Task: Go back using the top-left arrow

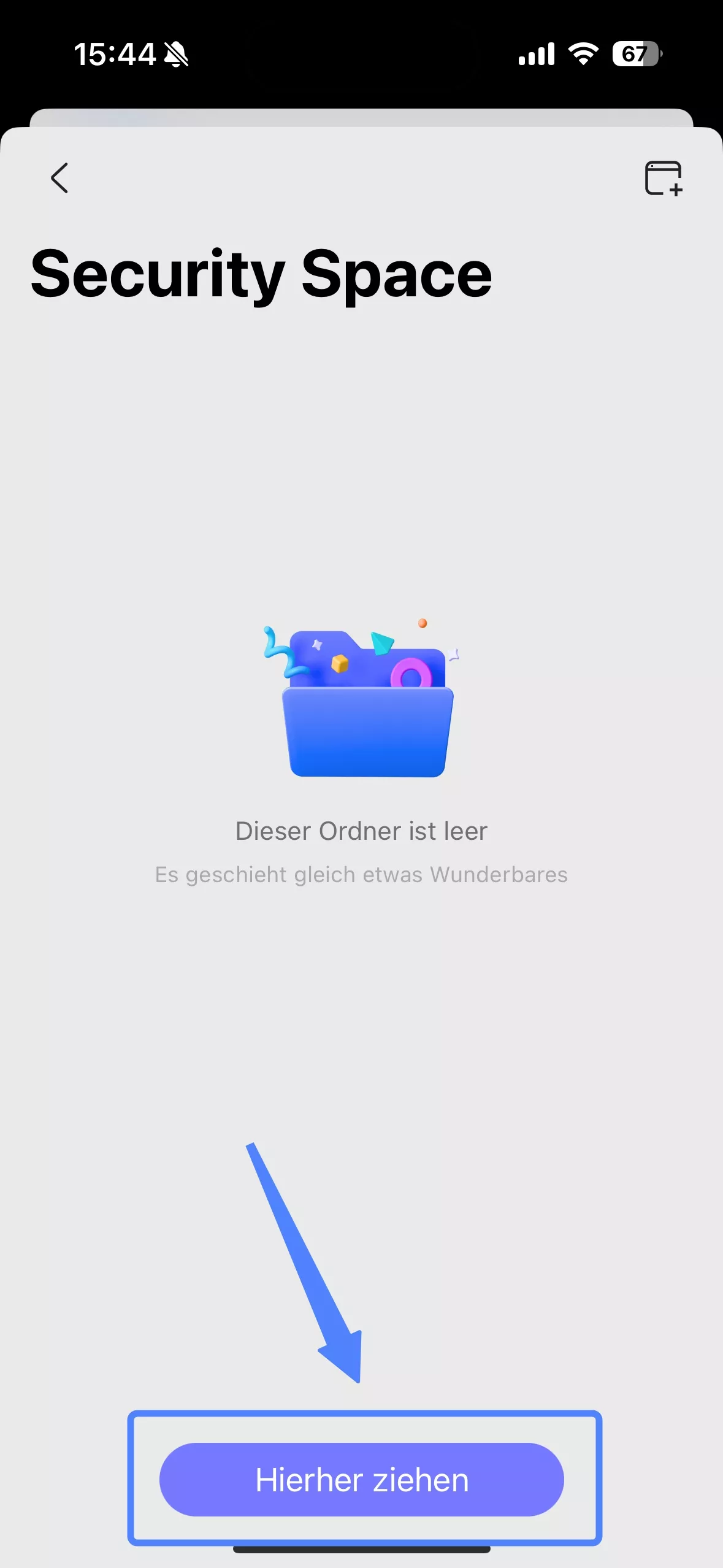Action: click(x=59, y=178)
